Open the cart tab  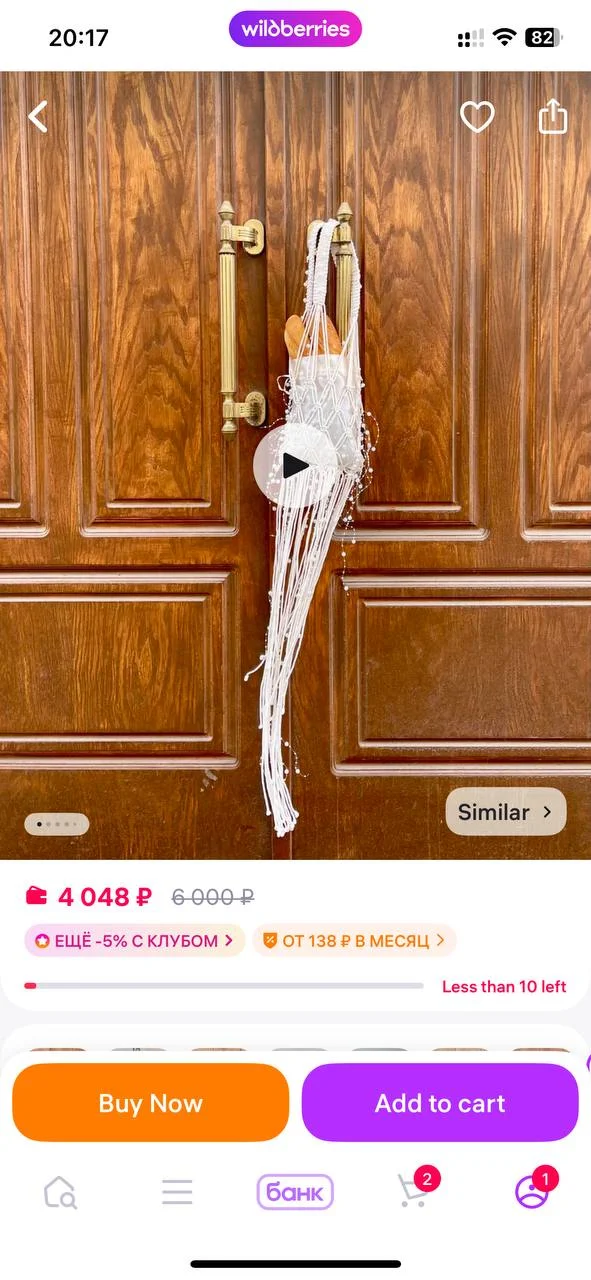point(415,1189)
